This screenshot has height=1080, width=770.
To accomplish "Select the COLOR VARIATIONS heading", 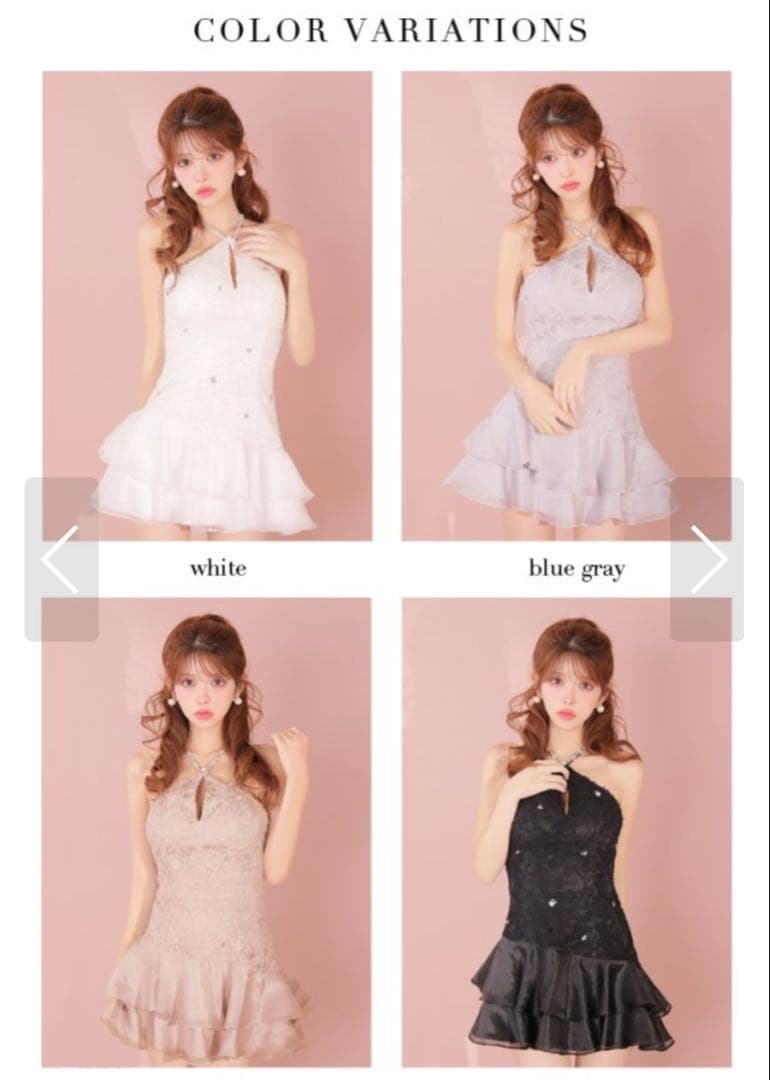I will (x=385, y=30).
